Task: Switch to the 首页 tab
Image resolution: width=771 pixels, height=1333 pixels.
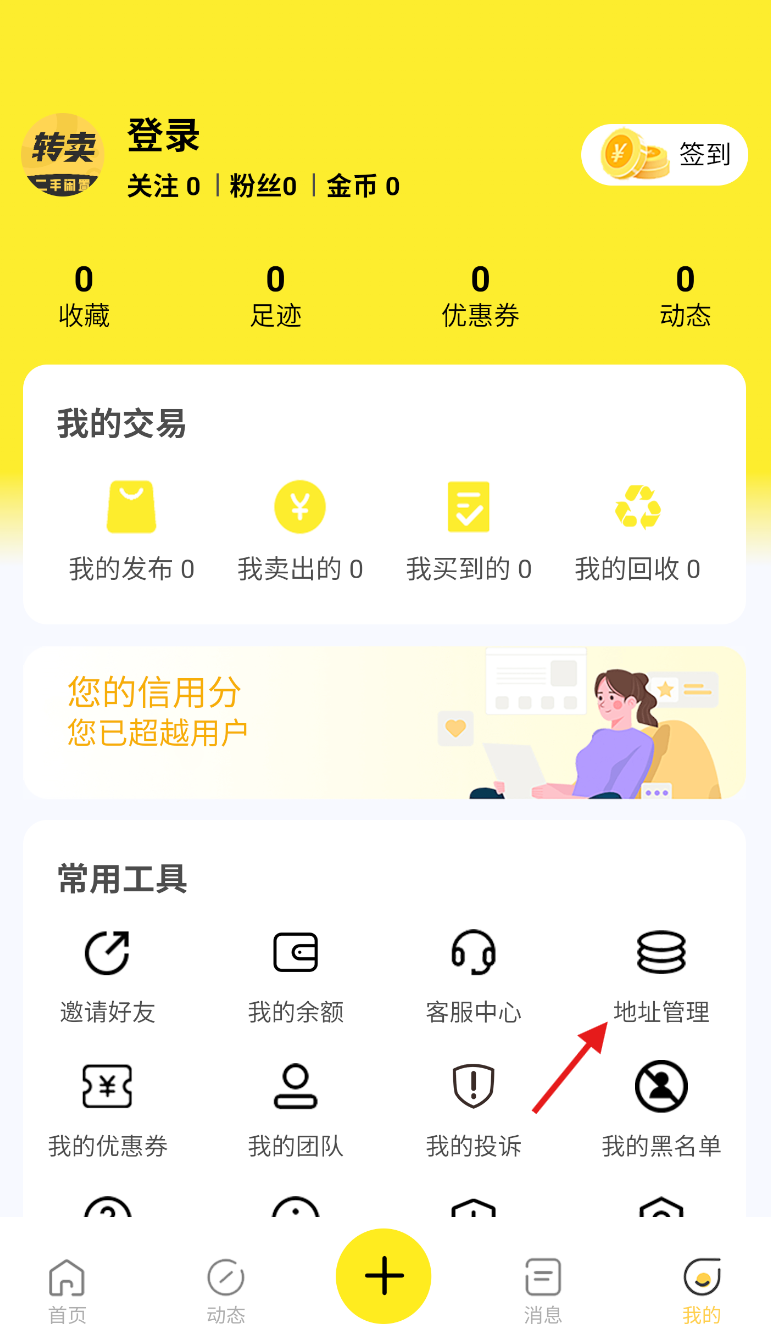Action: tap(67, 1290)
